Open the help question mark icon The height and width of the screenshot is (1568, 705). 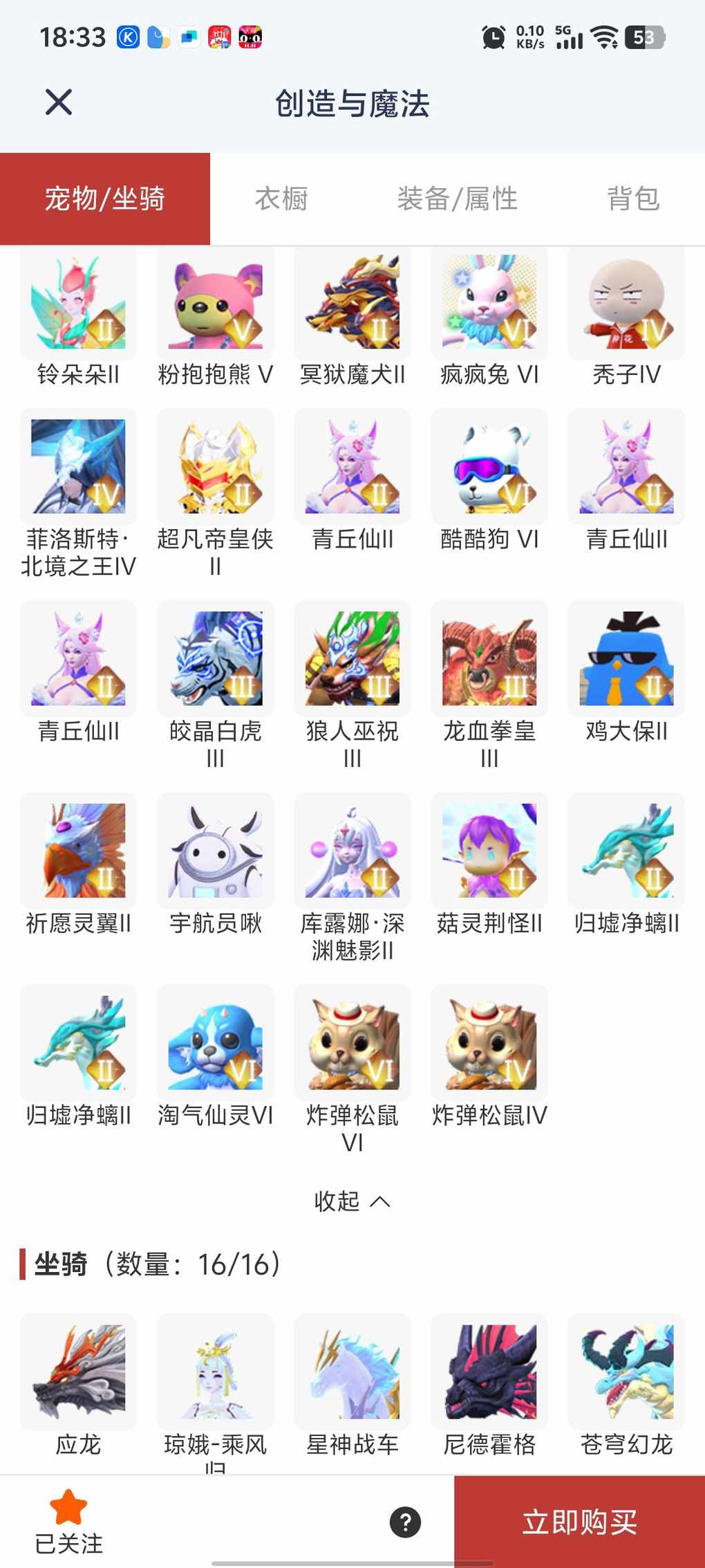pos(406,1522)
